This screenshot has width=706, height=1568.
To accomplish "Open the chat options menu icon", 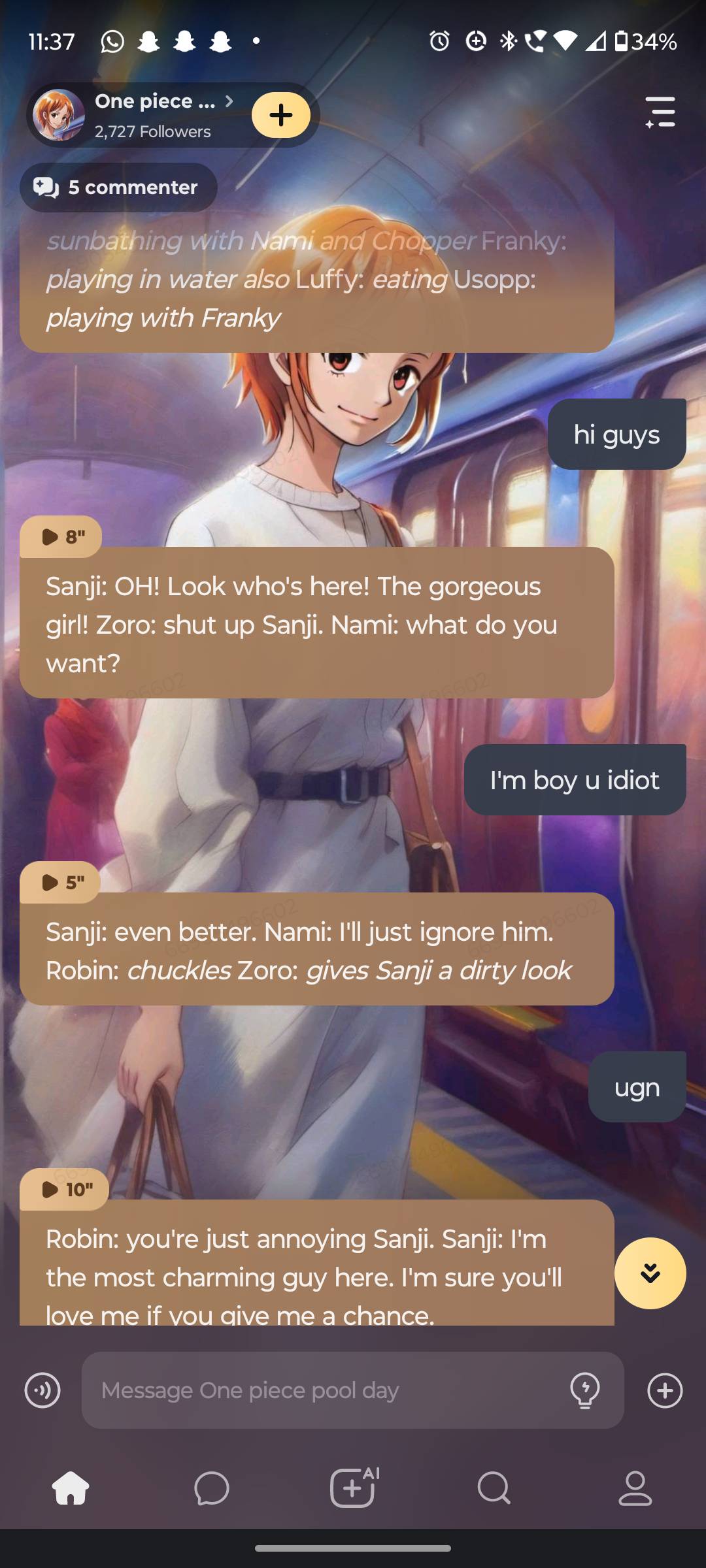I will 660,112.
